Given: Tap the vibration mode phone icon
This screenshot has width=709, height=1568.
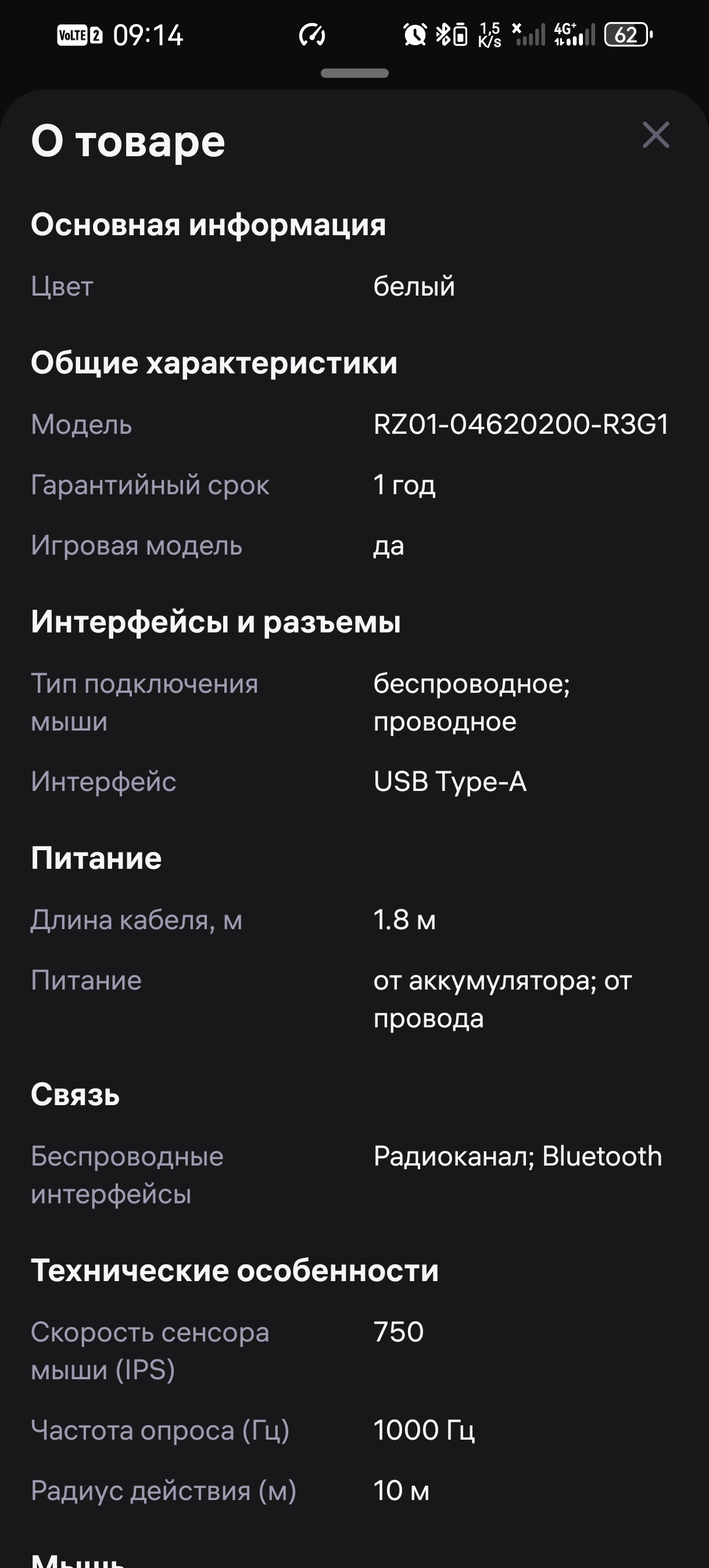Looking at the screenshot, I should pos(461,35).
